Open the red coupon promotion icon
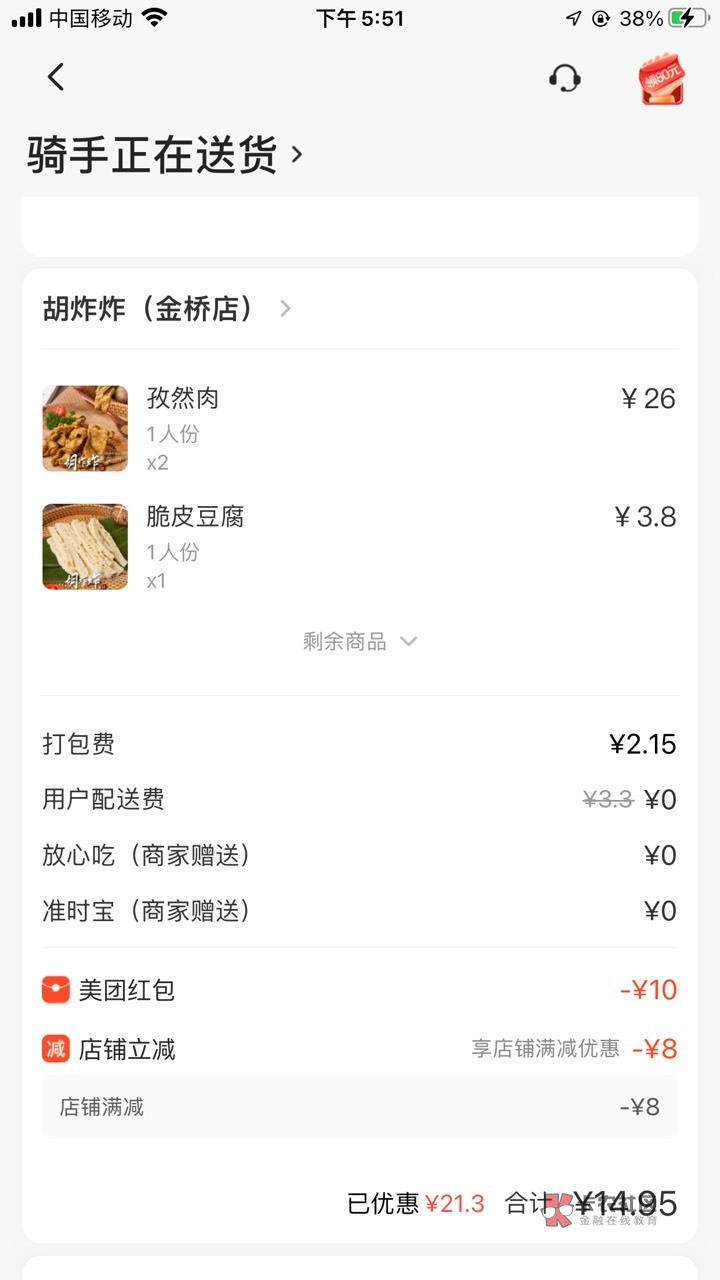This screenshot has width=720, height=1280. 661,80
